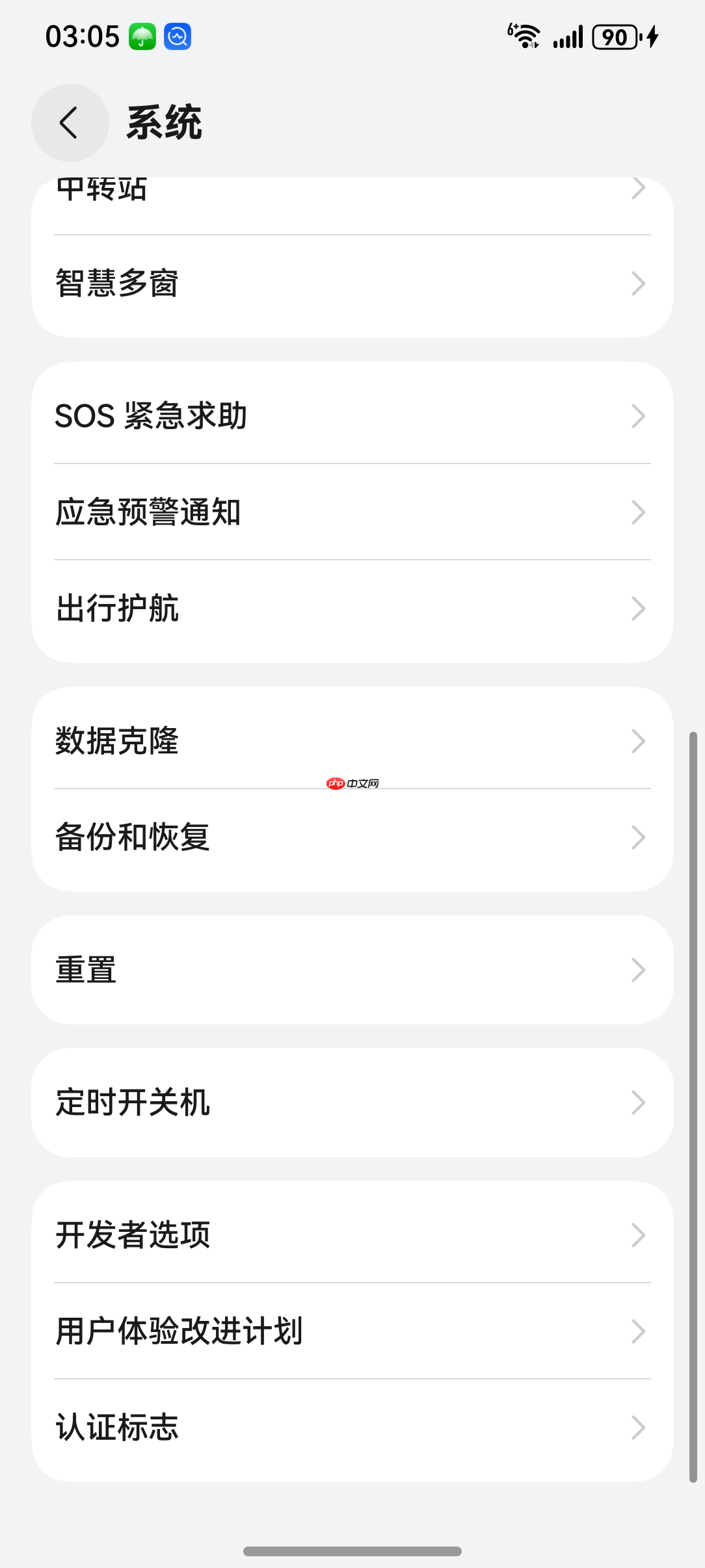Tap the charging lightning icon
Image resolution: width=705 pixels, height=1568 pixels.
[652, 37]
